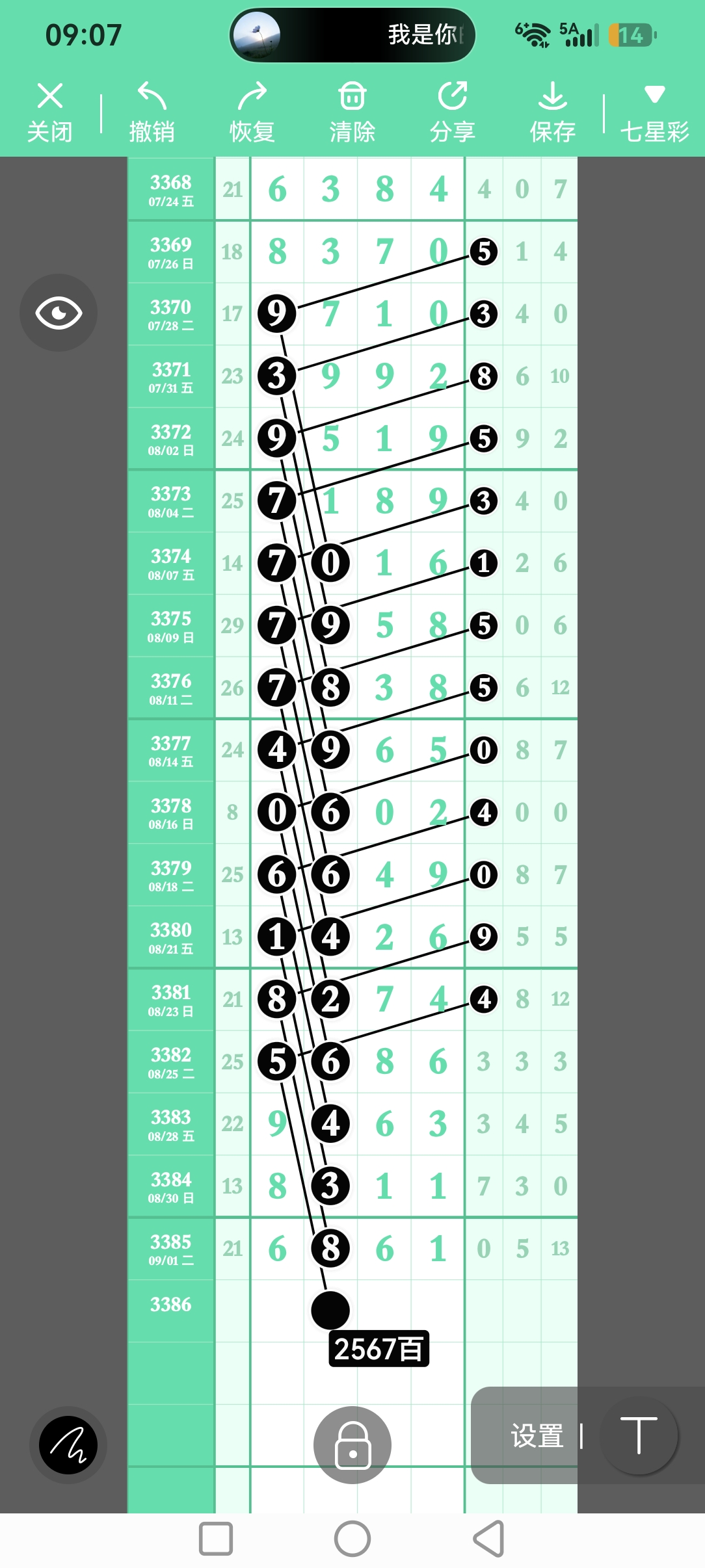The height and width of the screenshot is (1568, 705).
Task: Go back using system back button
Action: click(489, 1539)
